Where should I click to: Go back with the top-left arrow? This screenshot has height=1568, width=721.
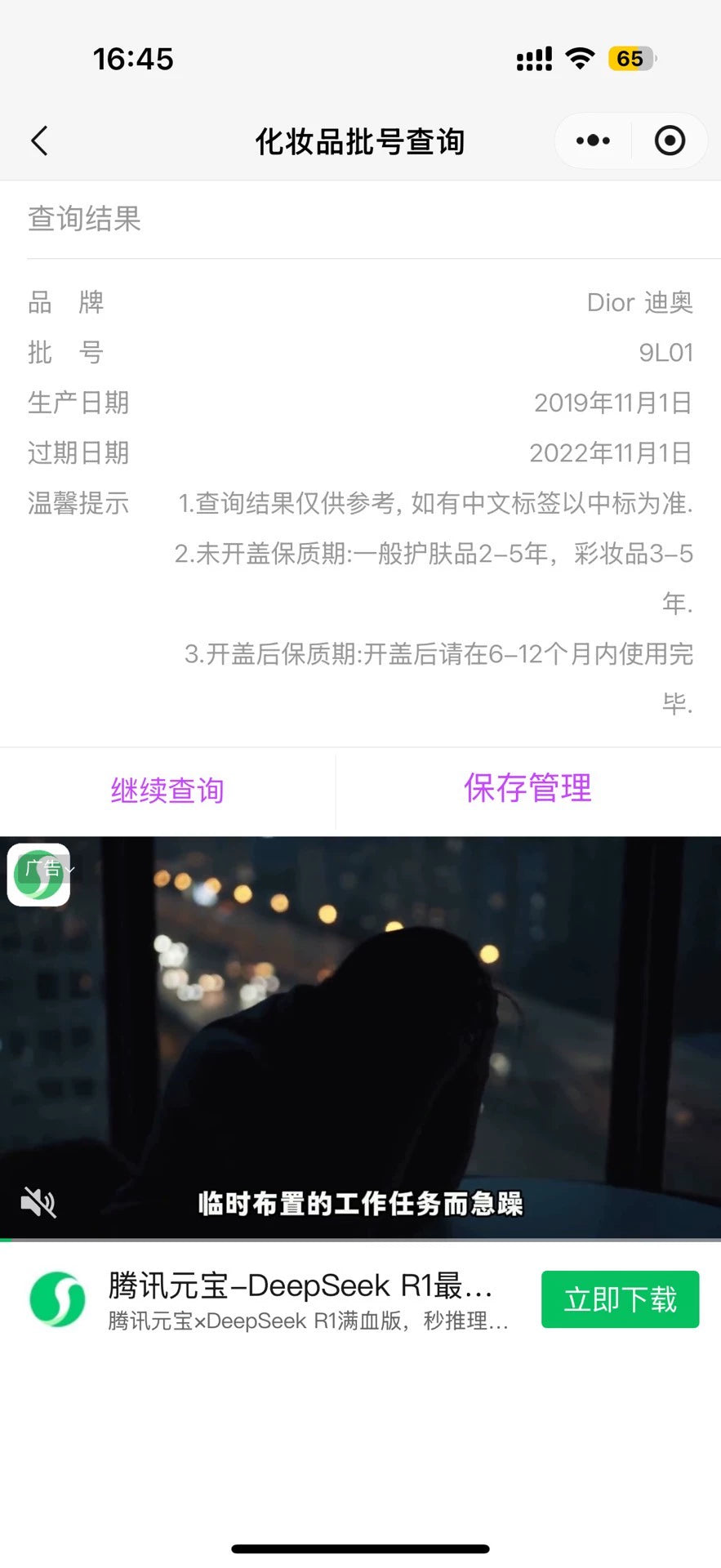pos(39,140)
